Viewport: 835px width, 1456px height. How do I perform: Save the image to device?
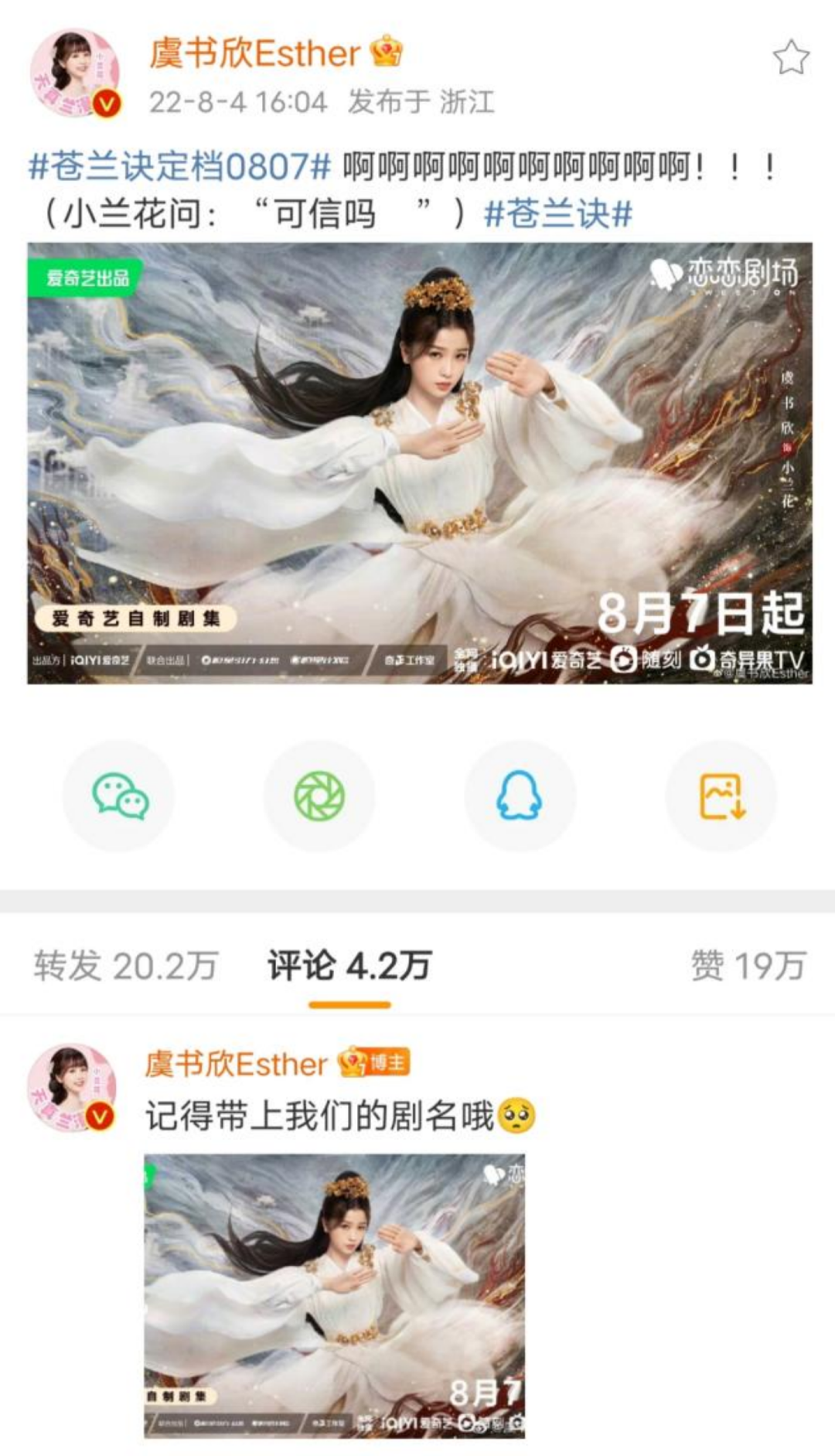[x=721, y=796]
